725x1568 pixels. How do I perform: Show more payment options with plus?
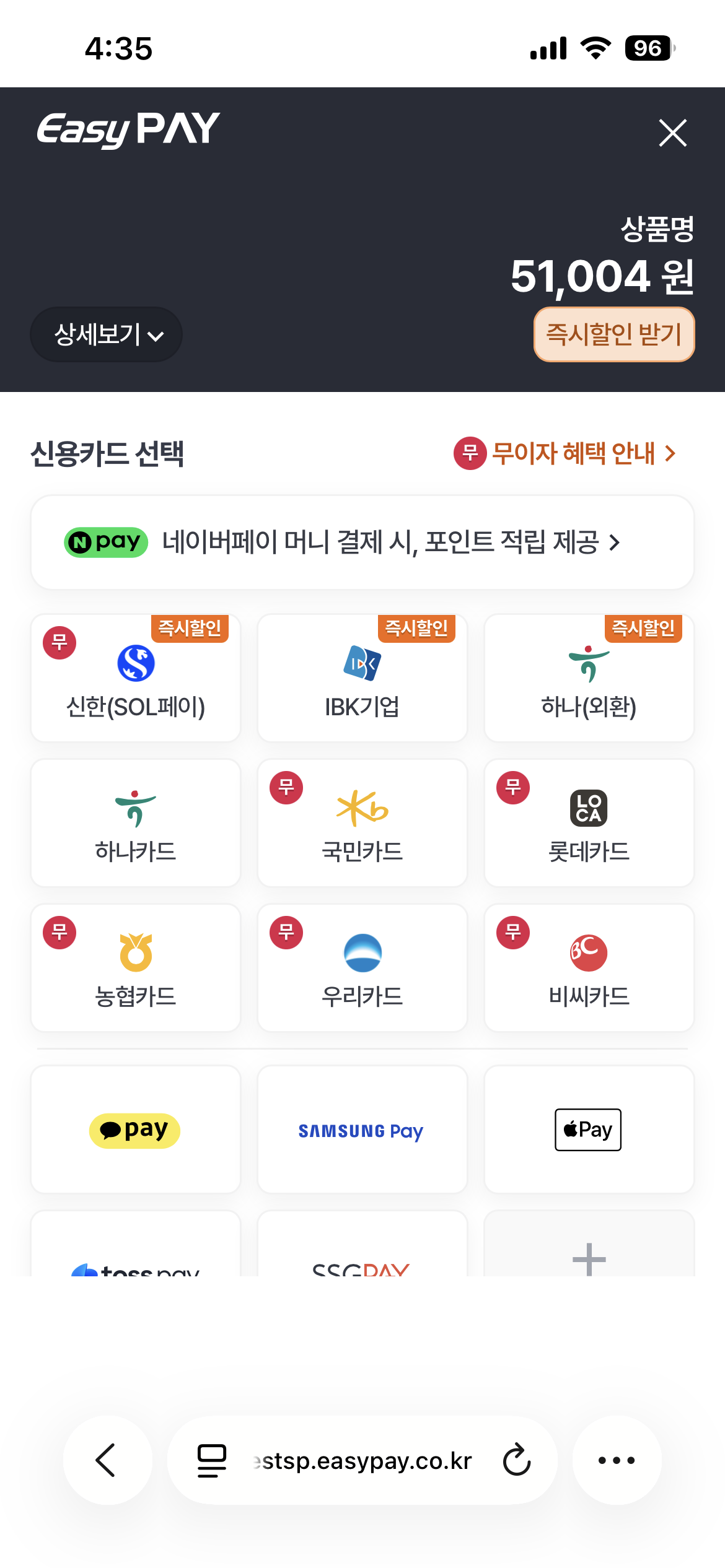[x=589, y=1257]
